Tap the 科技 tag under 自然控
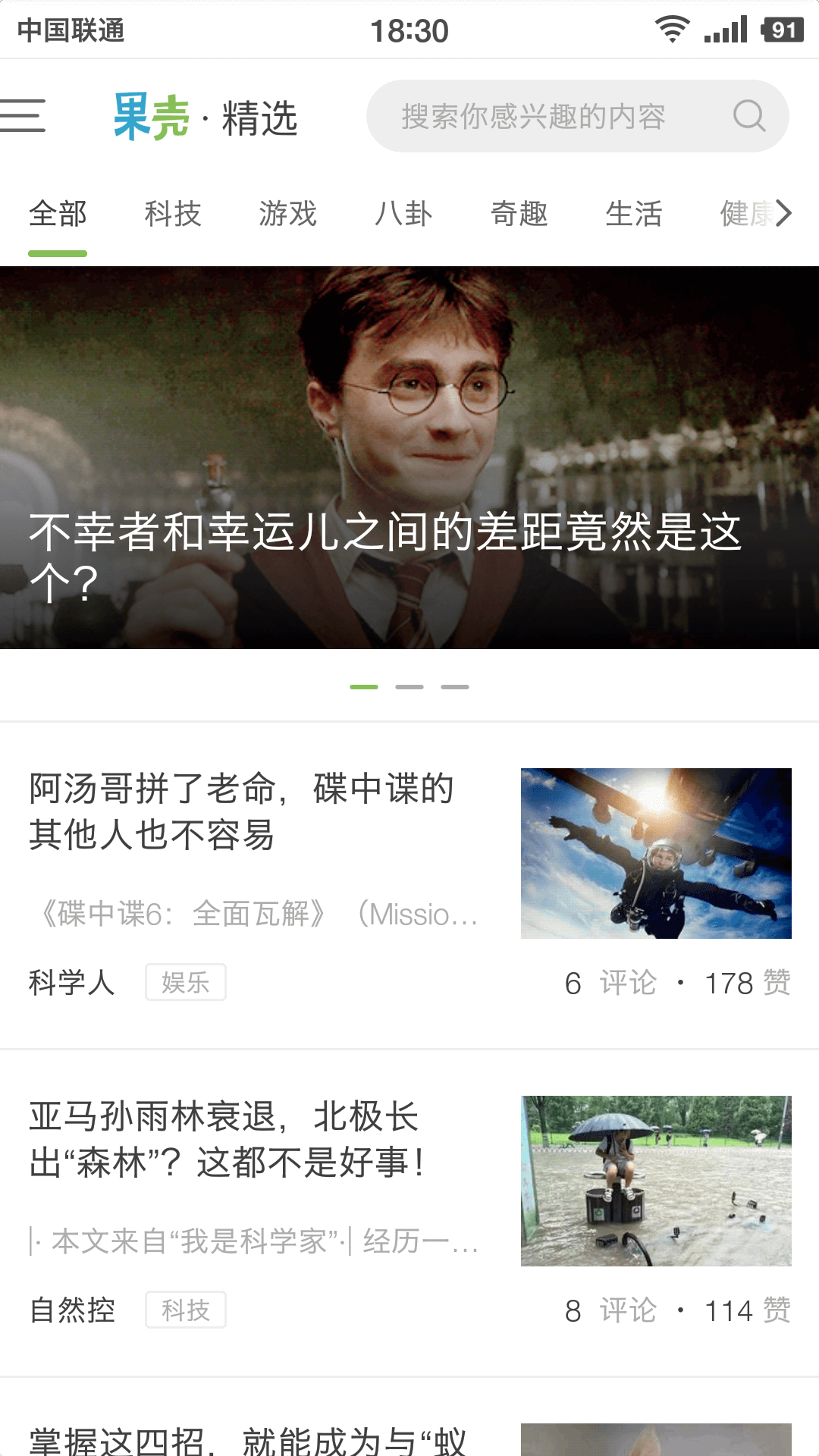 point(186,1310)
